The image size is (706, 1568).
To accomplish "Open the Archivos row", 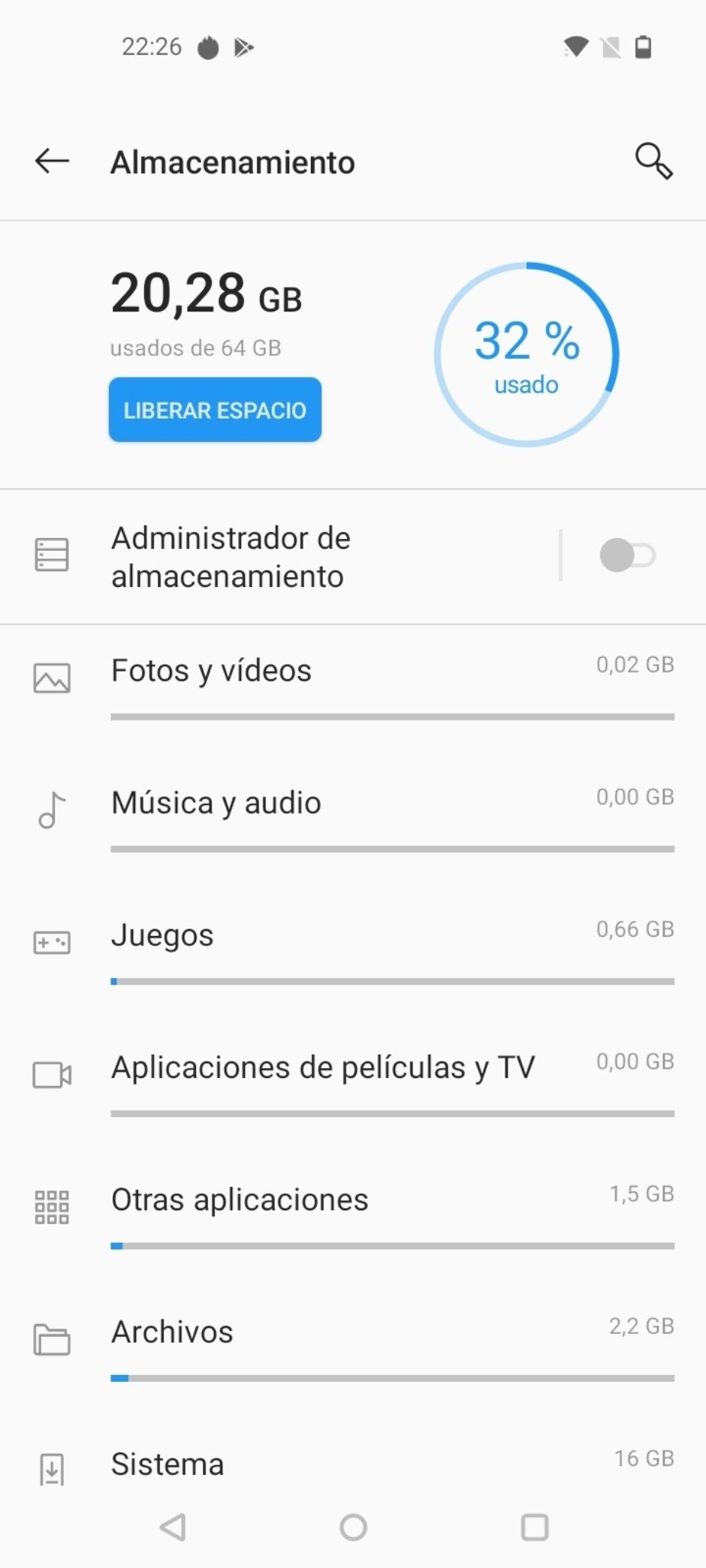I will [x=353, y=1350].
